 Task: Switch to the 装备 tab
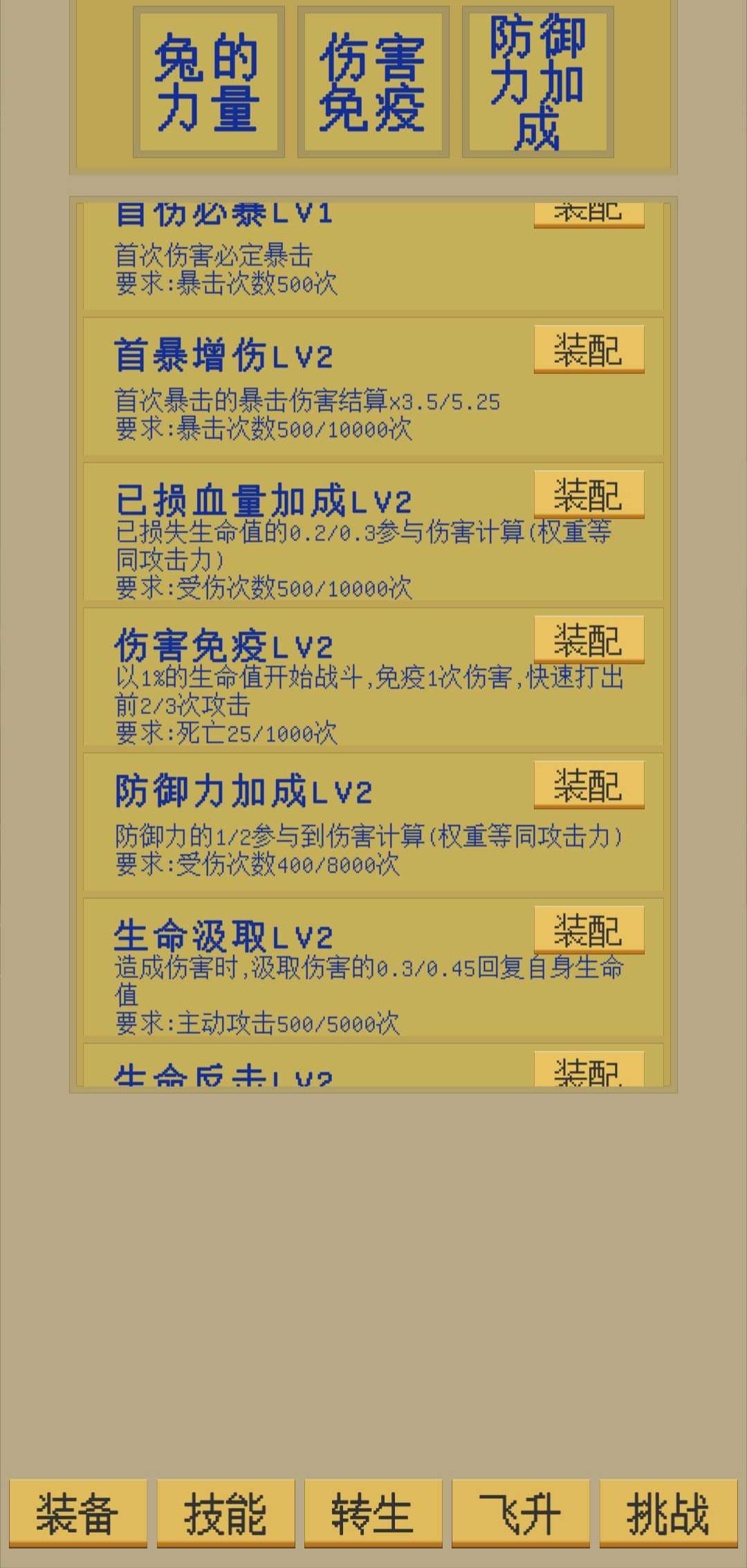(x=78, y=1513)
